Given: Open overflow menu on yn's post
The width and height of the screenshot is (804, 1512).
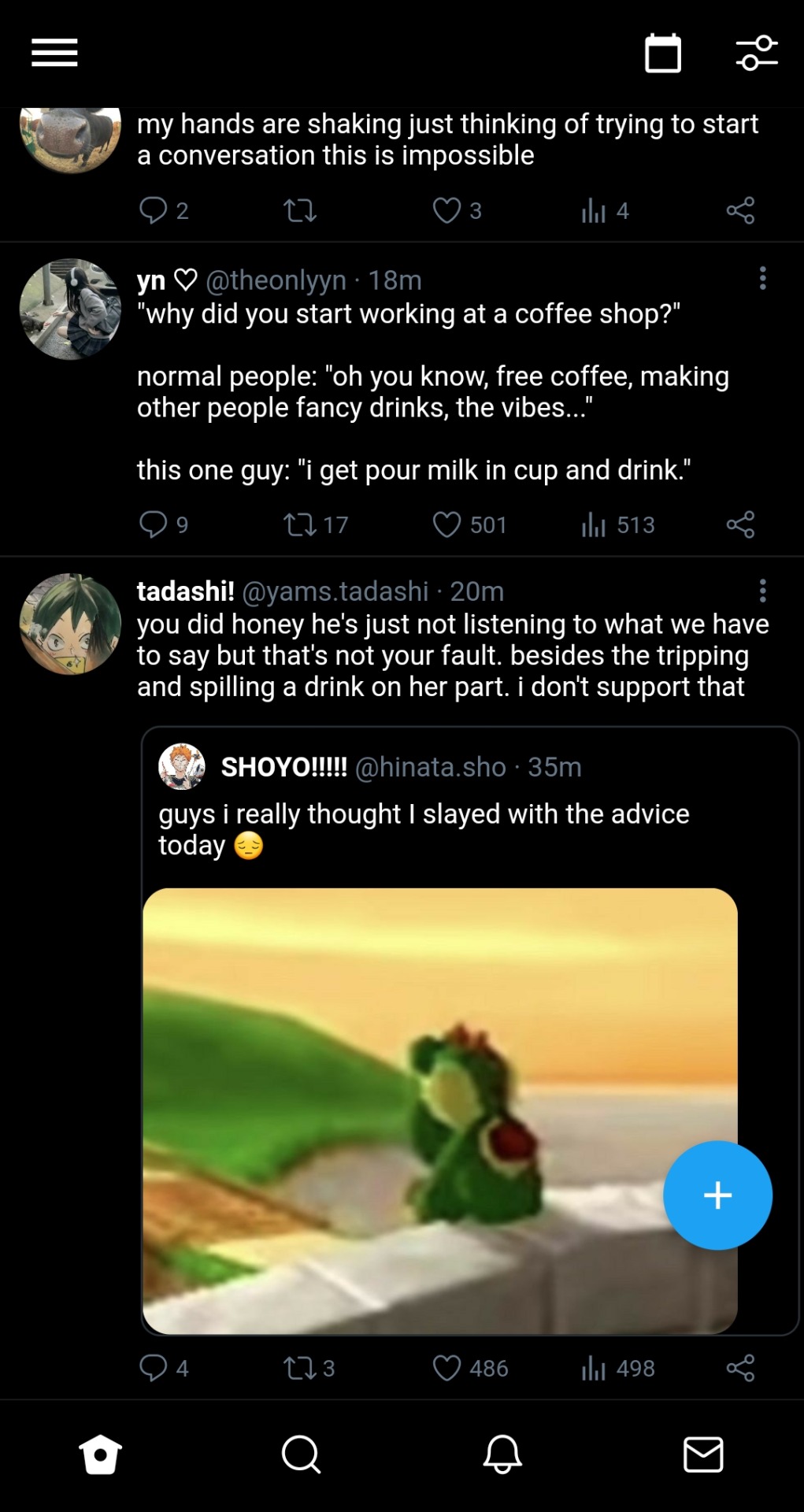Looking at the screenshot, I should click(762, 278).
